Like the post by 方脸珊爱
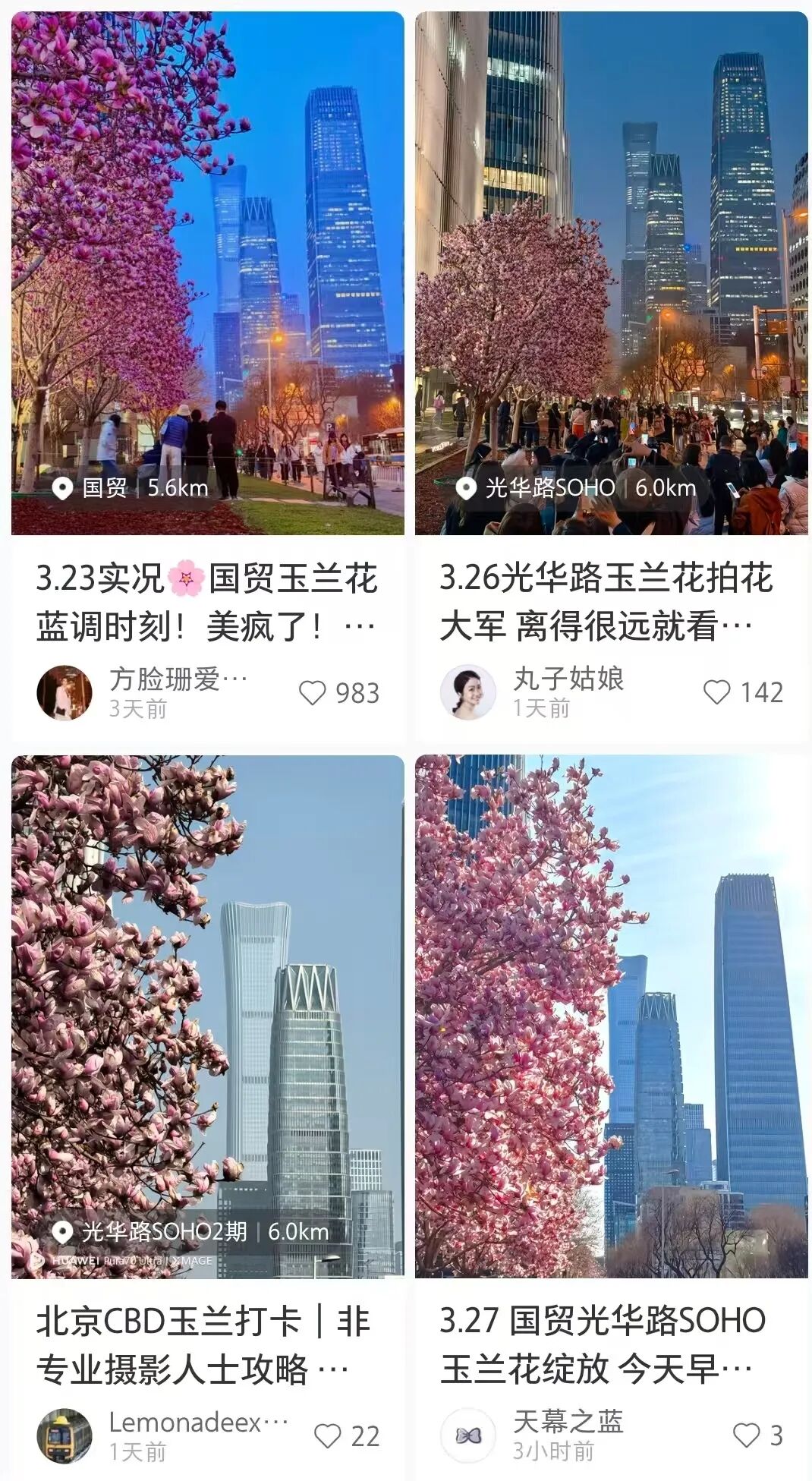 point(313,692)
